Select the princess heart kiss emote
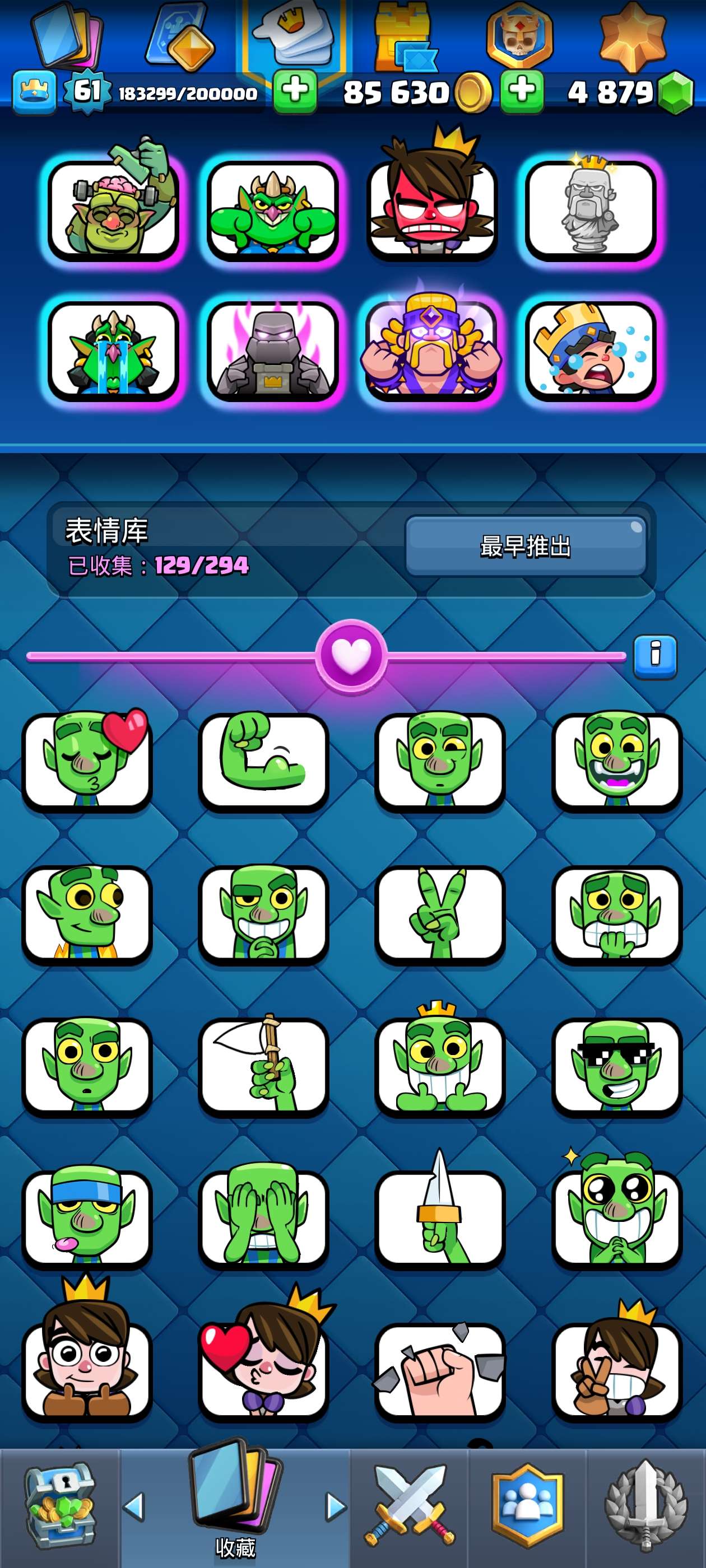 coord(263,1371)
